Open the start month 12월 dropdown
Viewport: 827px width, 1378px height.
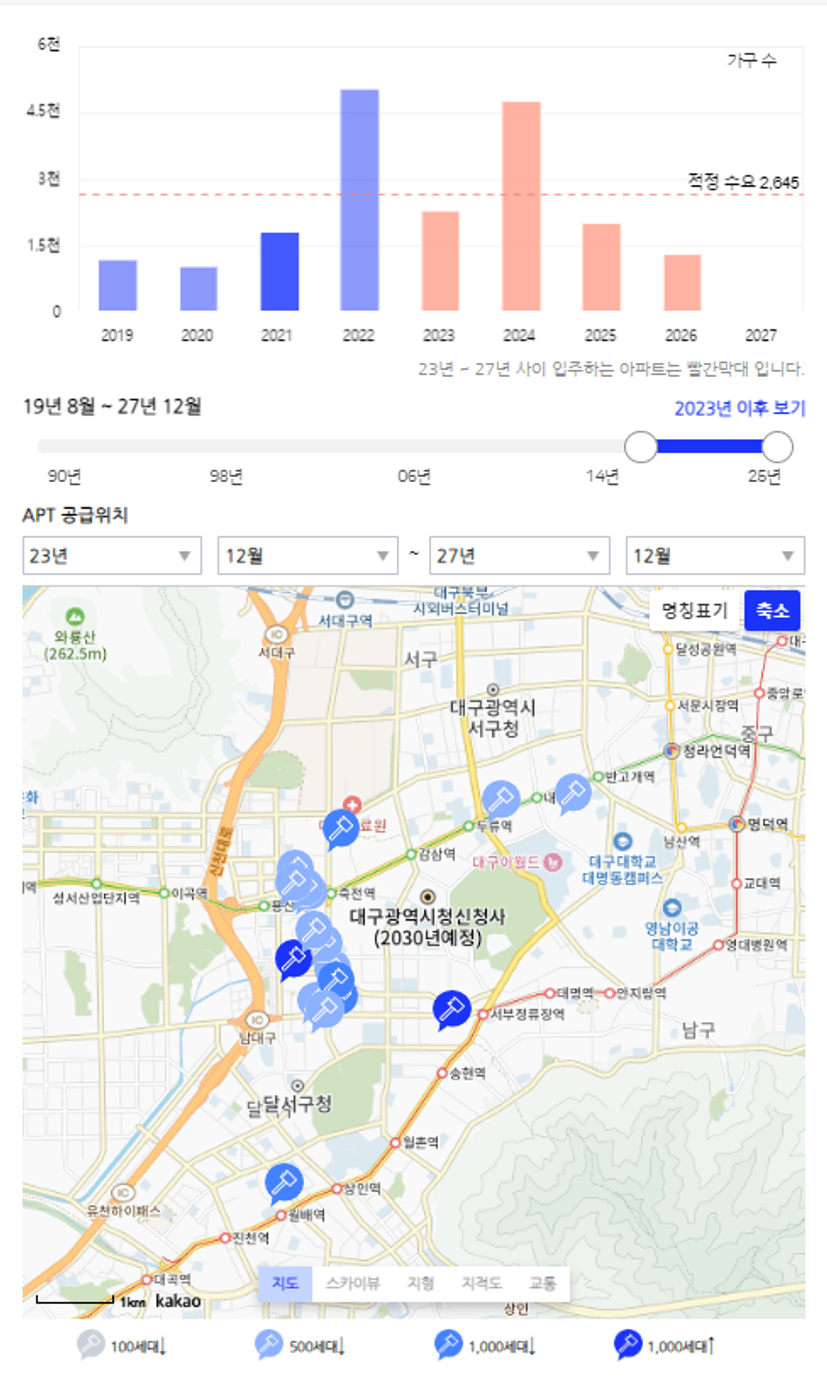tap(307, 556)
